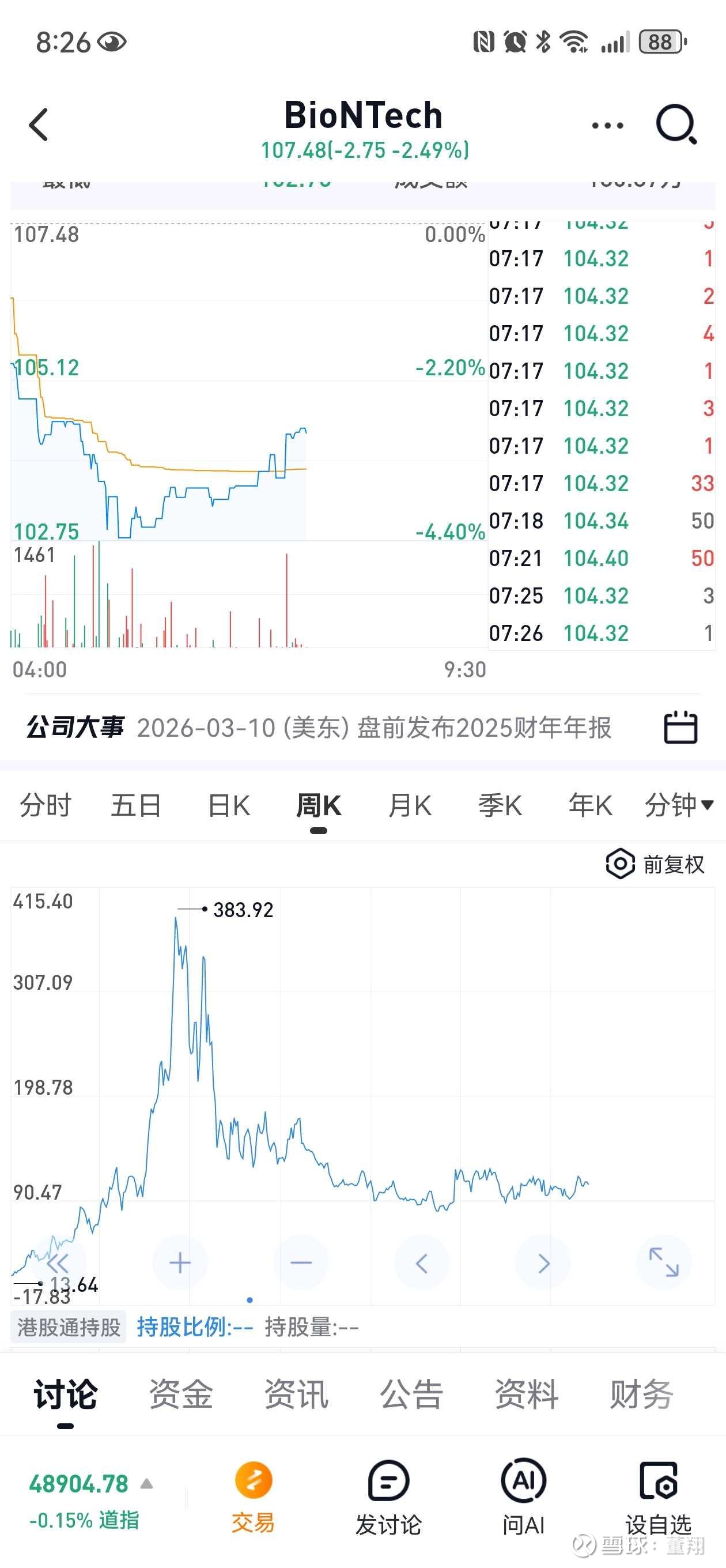Open the three-dot overflow menu
Image resolution: width=726 pixels, height=1568 pixels.
pos(607,126)
